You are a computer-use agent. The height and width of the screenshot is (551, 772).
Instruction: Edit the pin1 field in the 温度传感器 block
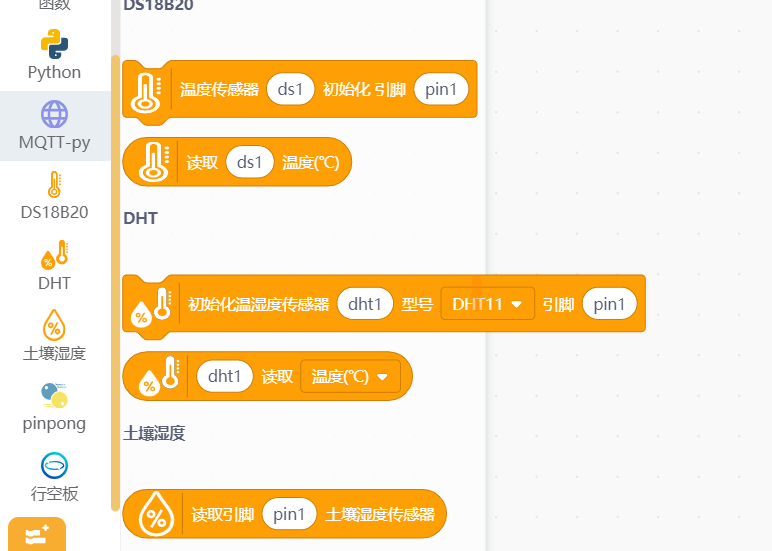441,89
